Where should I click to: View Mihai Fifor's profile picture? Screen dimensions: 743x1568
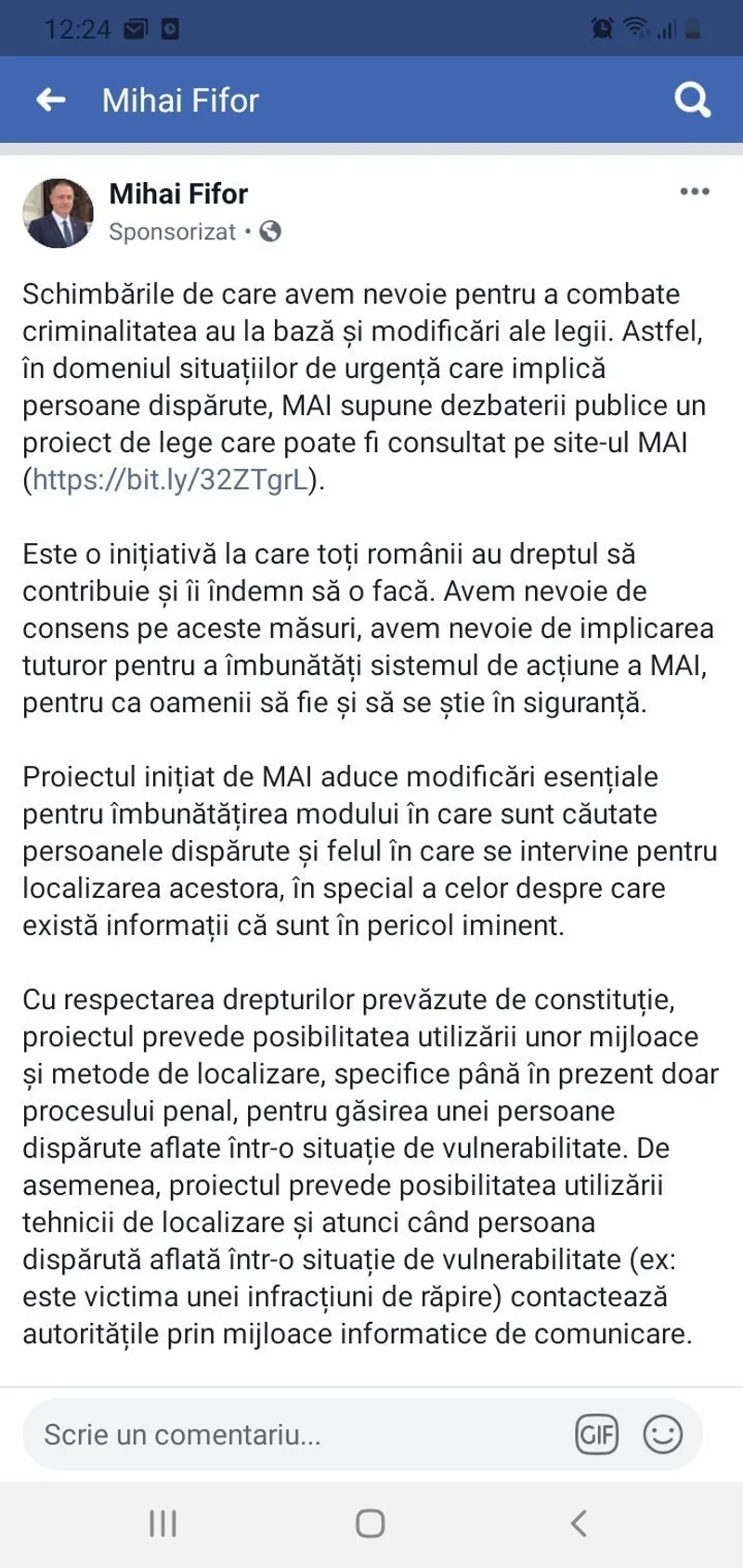59,214
